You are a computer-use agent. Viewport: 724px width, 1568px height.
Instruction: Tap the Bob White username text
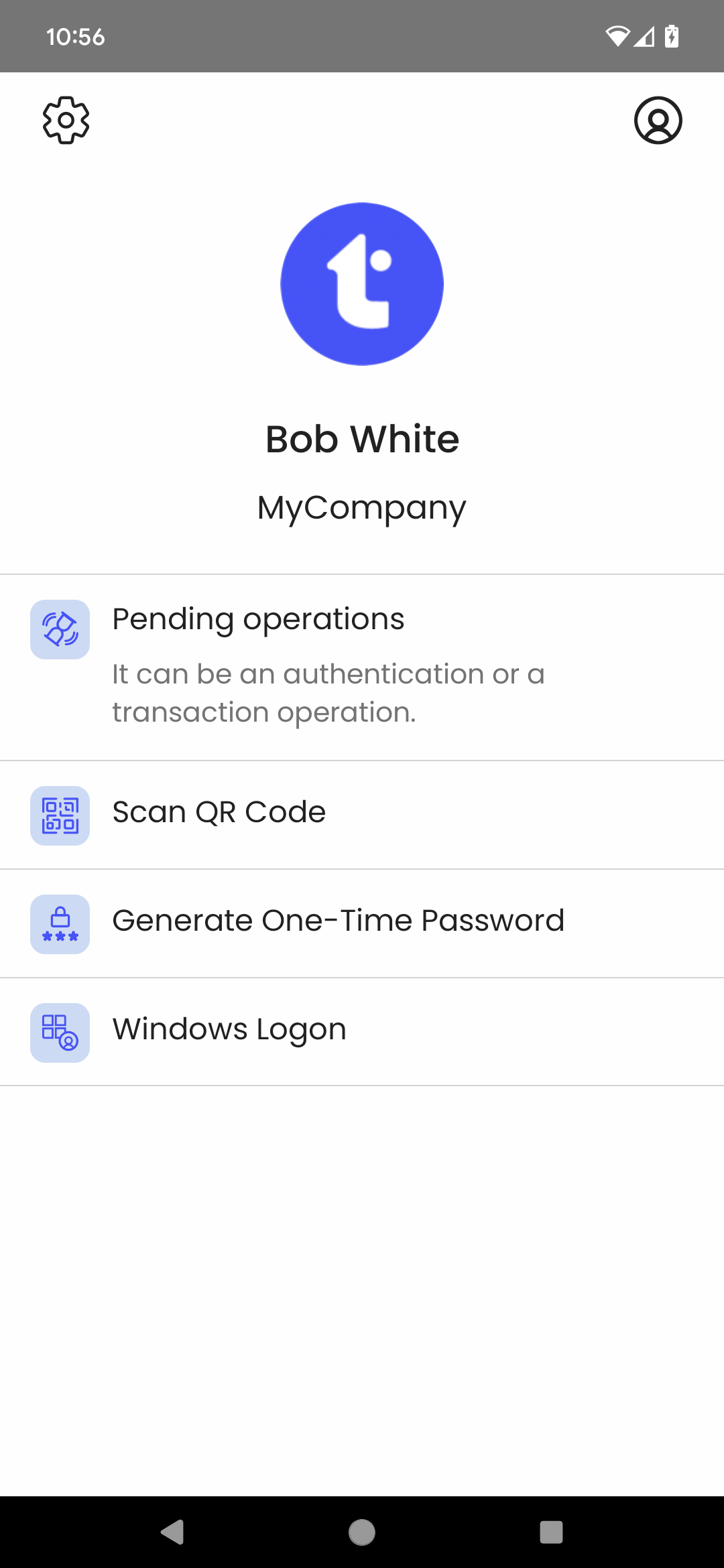(362, 439)
